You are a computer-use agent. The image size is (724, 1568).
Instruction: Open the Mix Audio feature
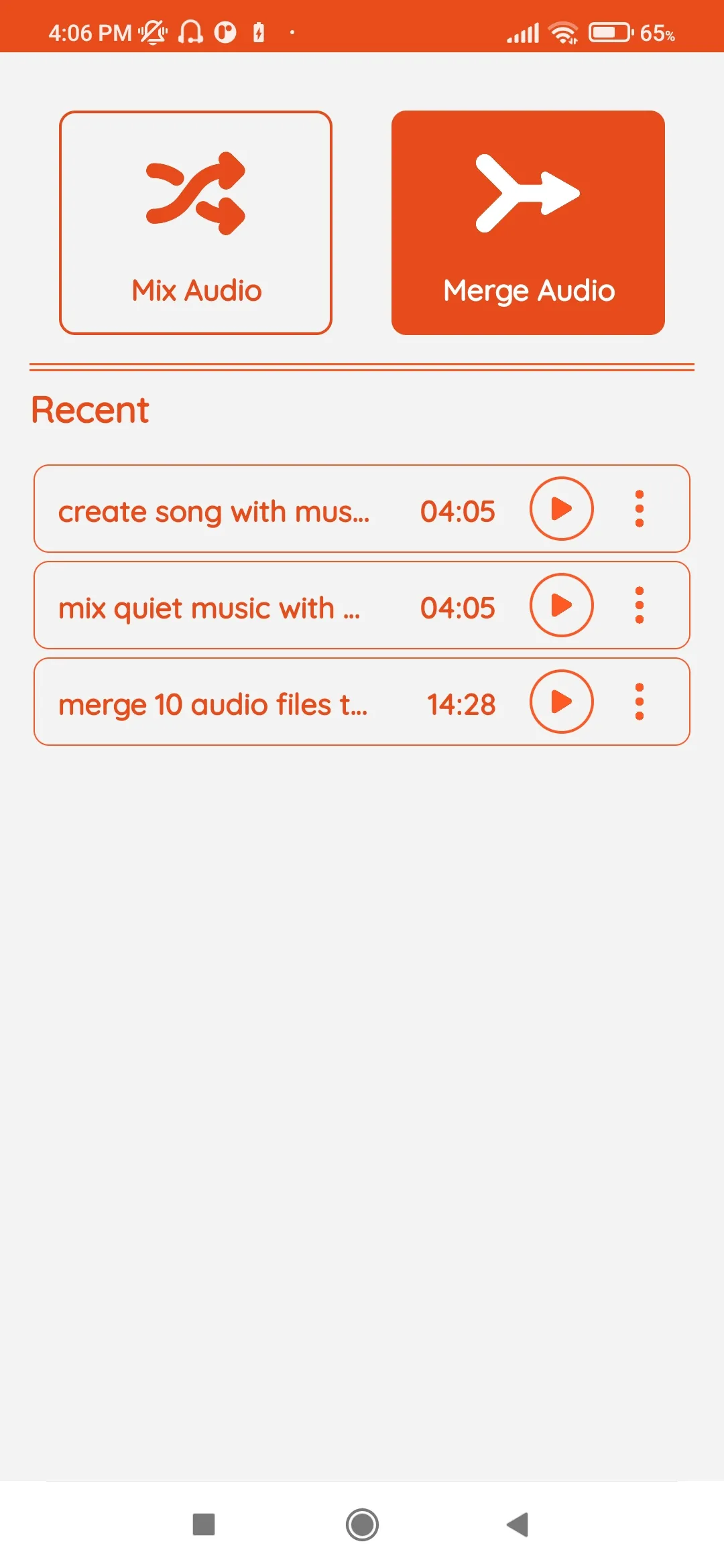coord(196,221)
